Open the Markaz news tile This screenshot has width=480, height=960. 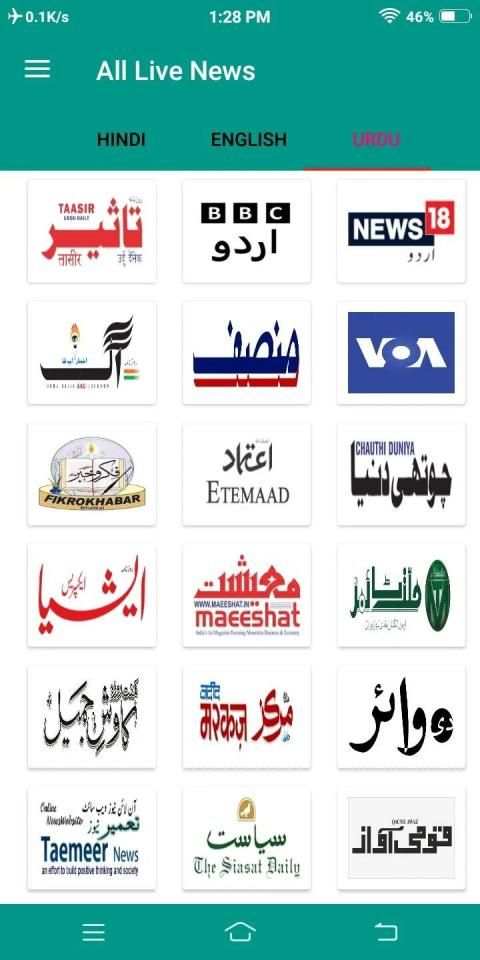246,717
